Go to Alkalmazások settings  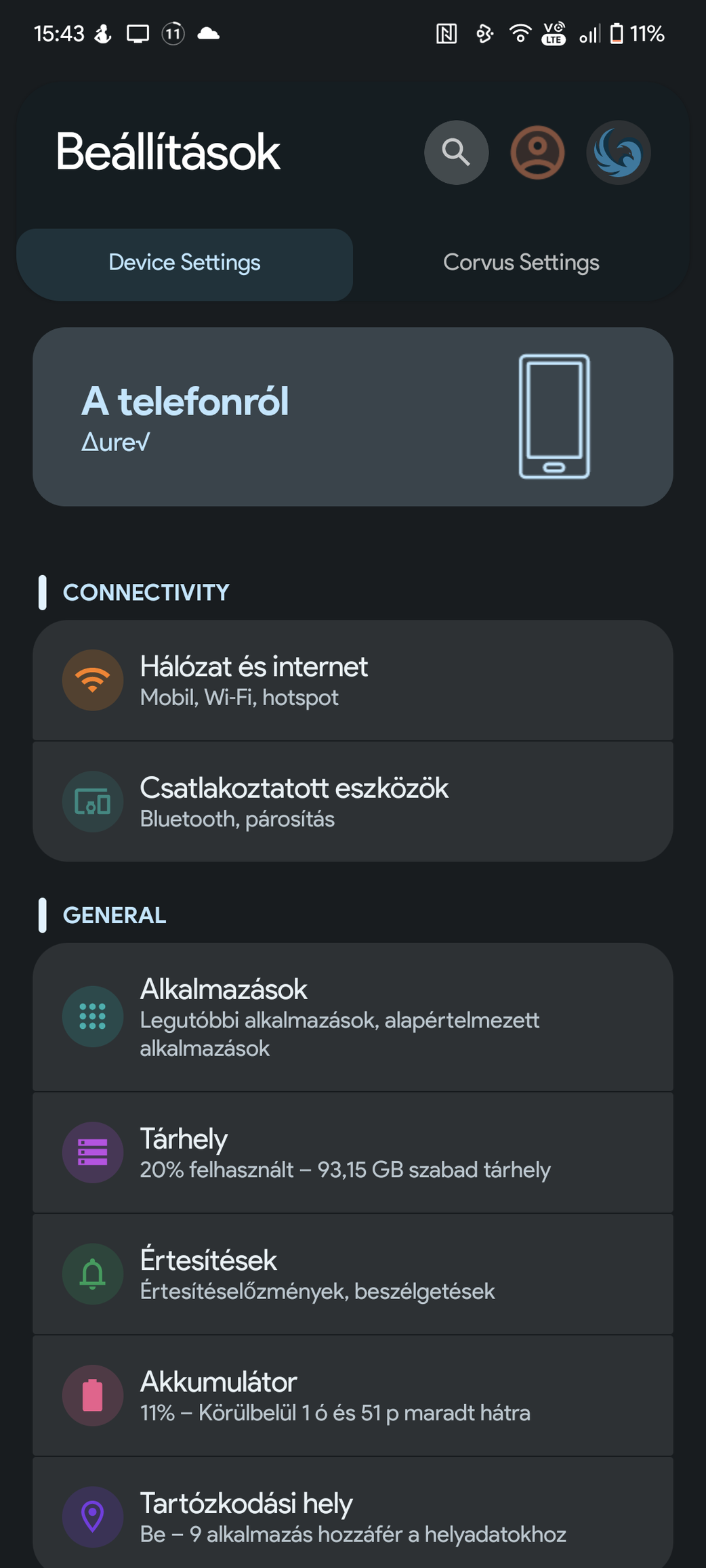(x=353, y=1017)
